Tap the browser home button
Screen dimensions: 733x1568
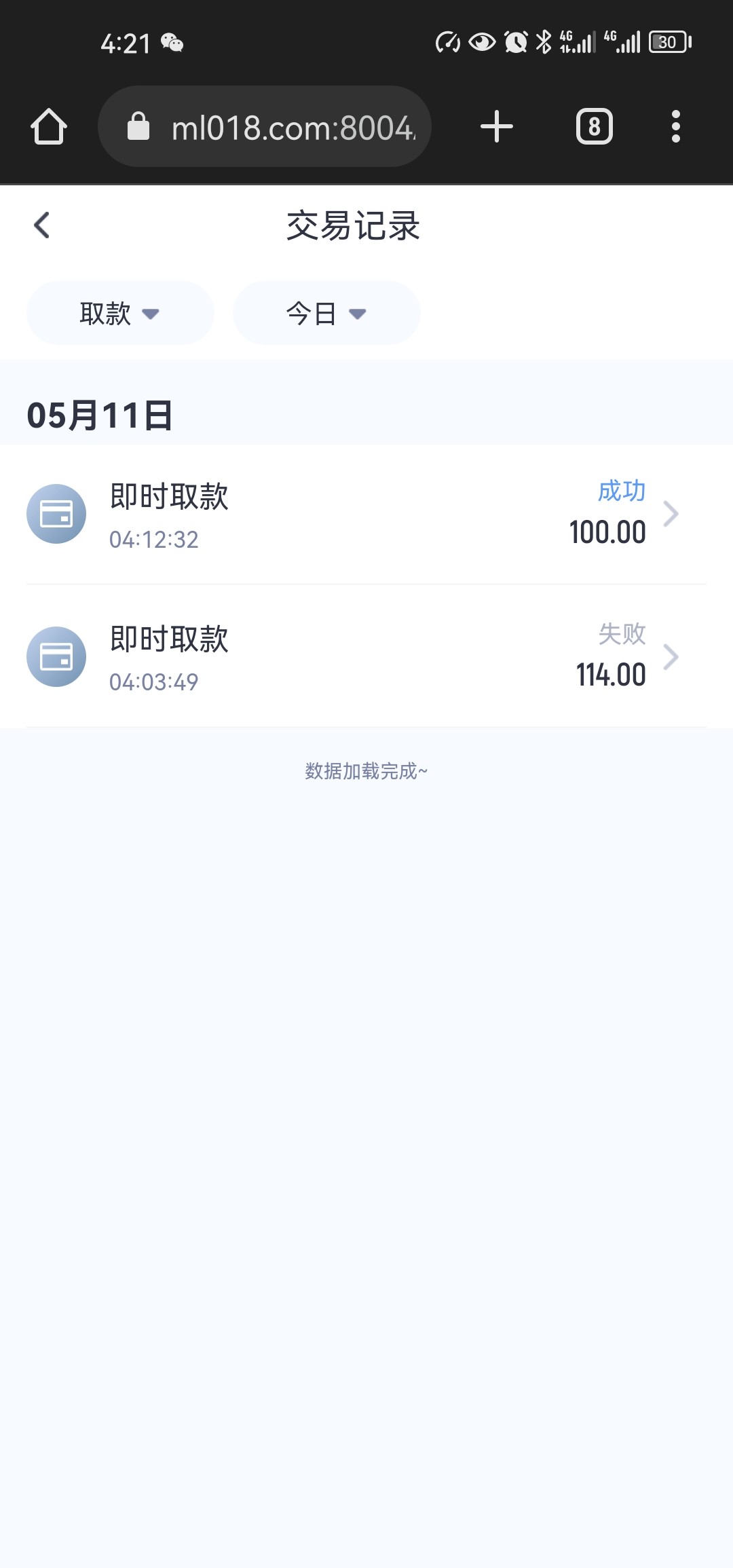(x=49, y=127)
